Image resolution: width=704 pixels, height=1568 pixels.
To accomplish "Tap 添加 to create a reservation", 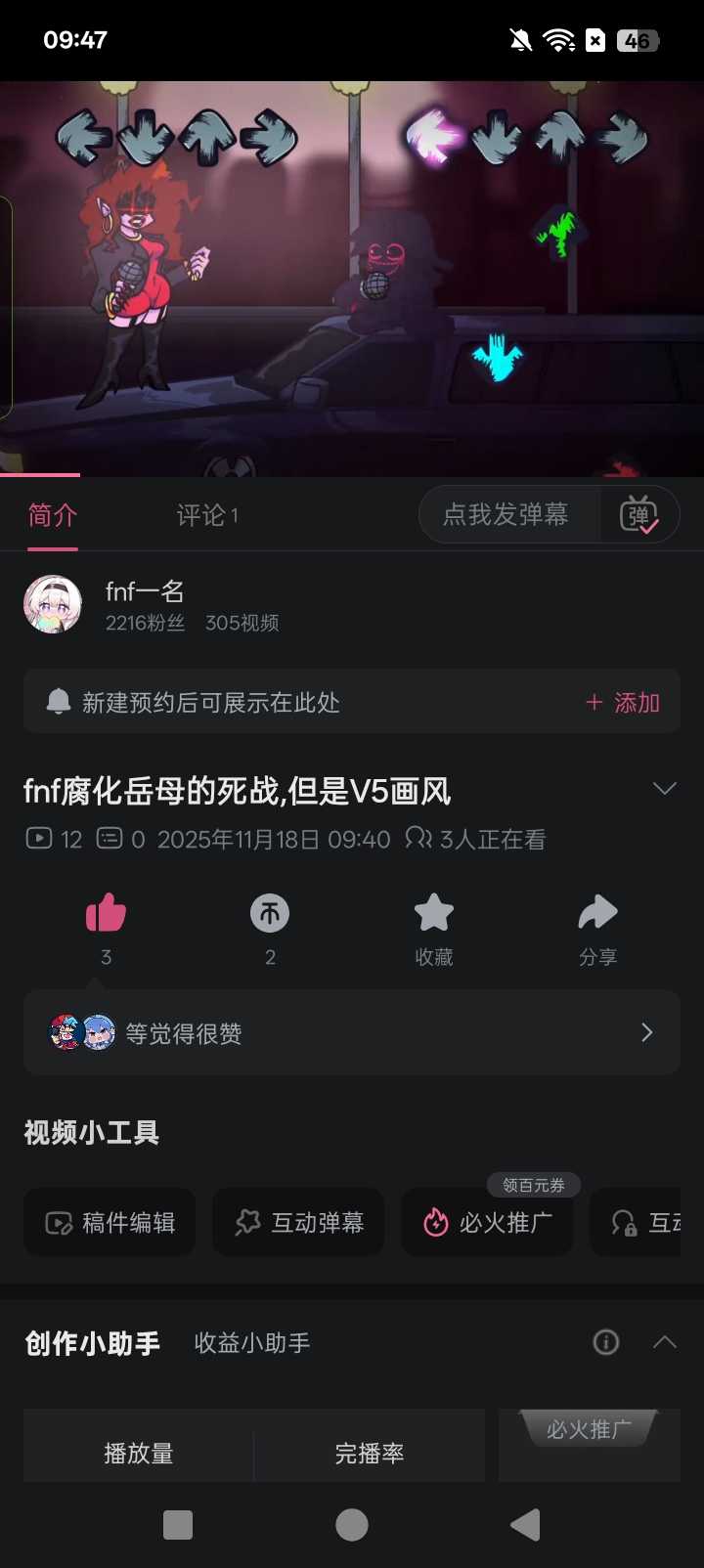I will pos(623,703).
